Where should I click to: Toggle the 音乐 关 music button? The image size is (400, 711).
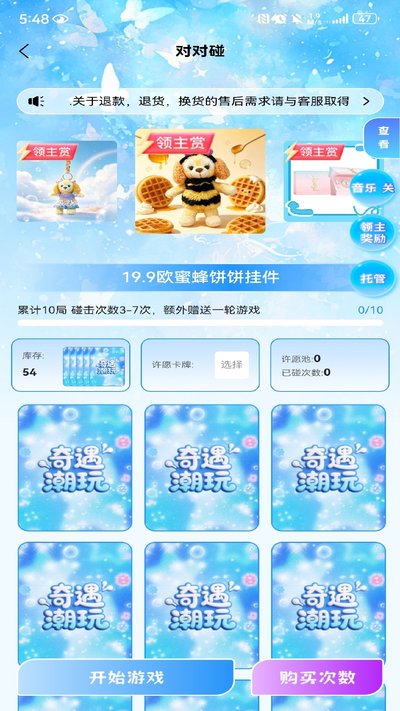(x=374, y=188)
